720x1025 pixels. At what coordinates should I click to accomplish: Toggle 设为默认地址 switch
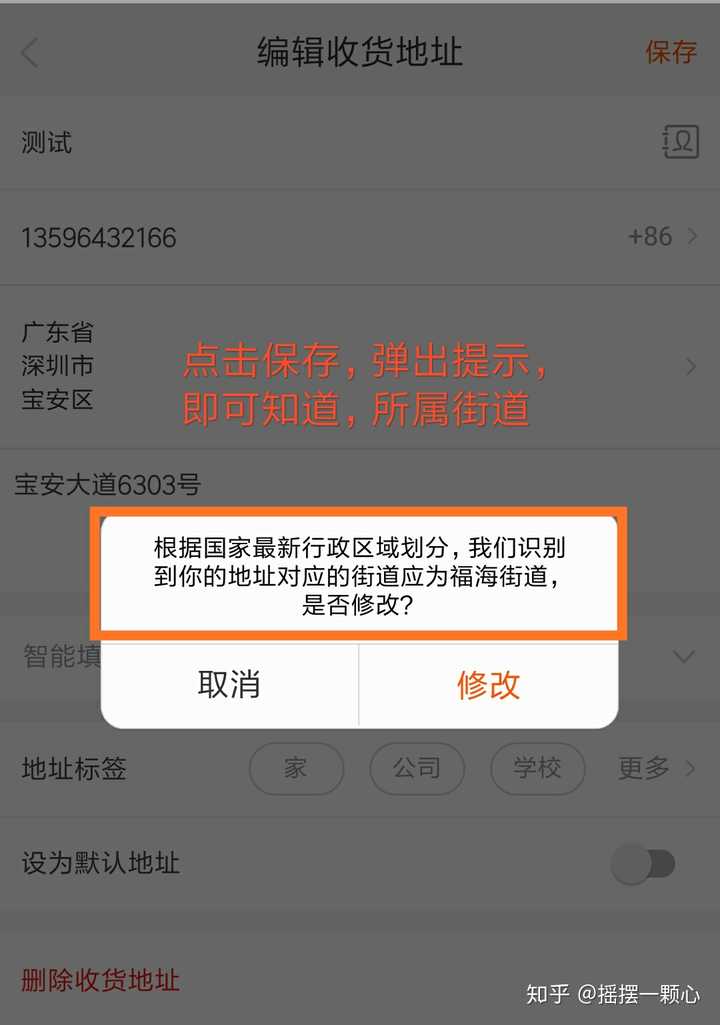pyautogui.click(x=643, y=863)
